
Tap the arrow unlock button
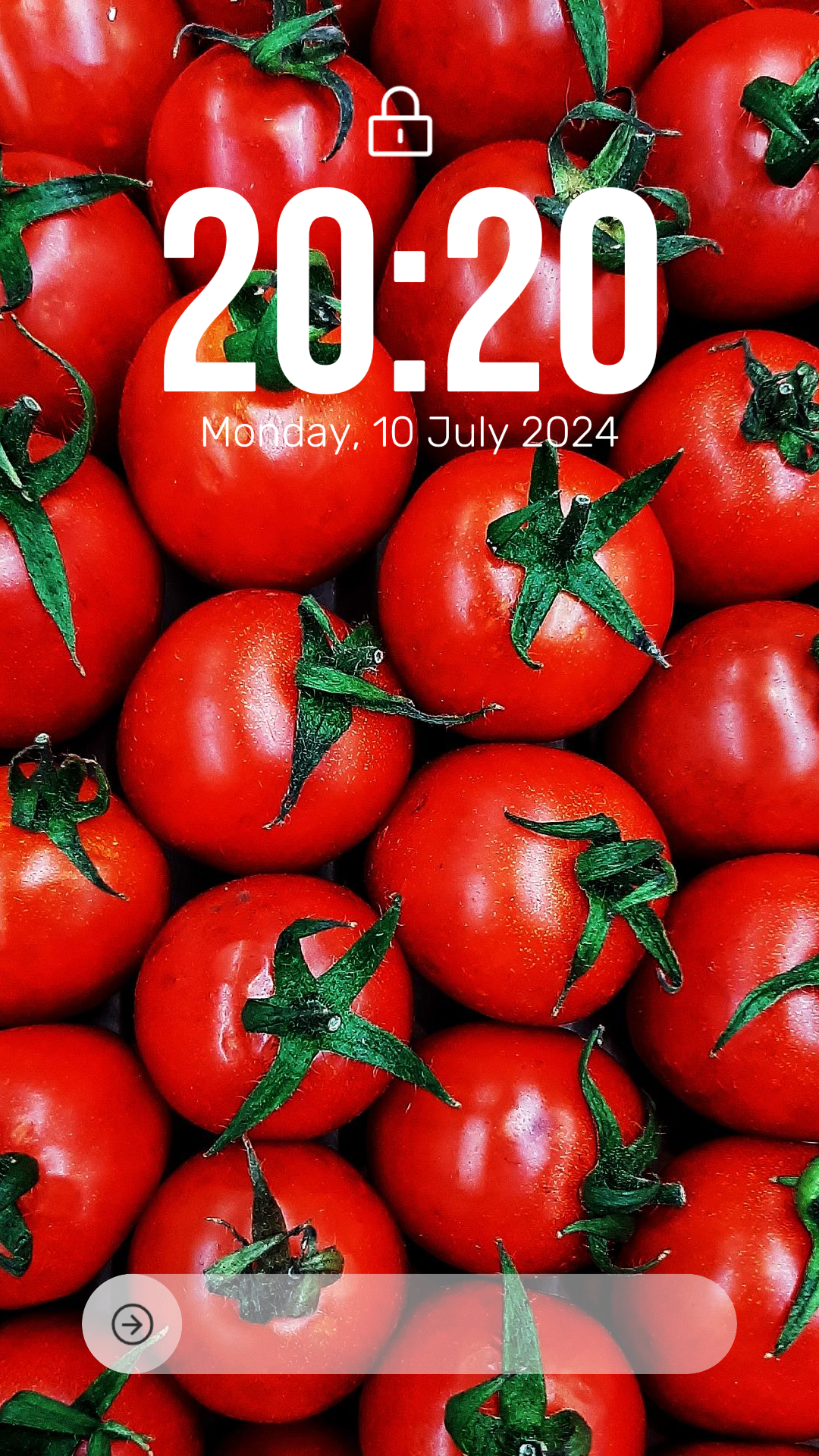click(x=132, y=1324)
